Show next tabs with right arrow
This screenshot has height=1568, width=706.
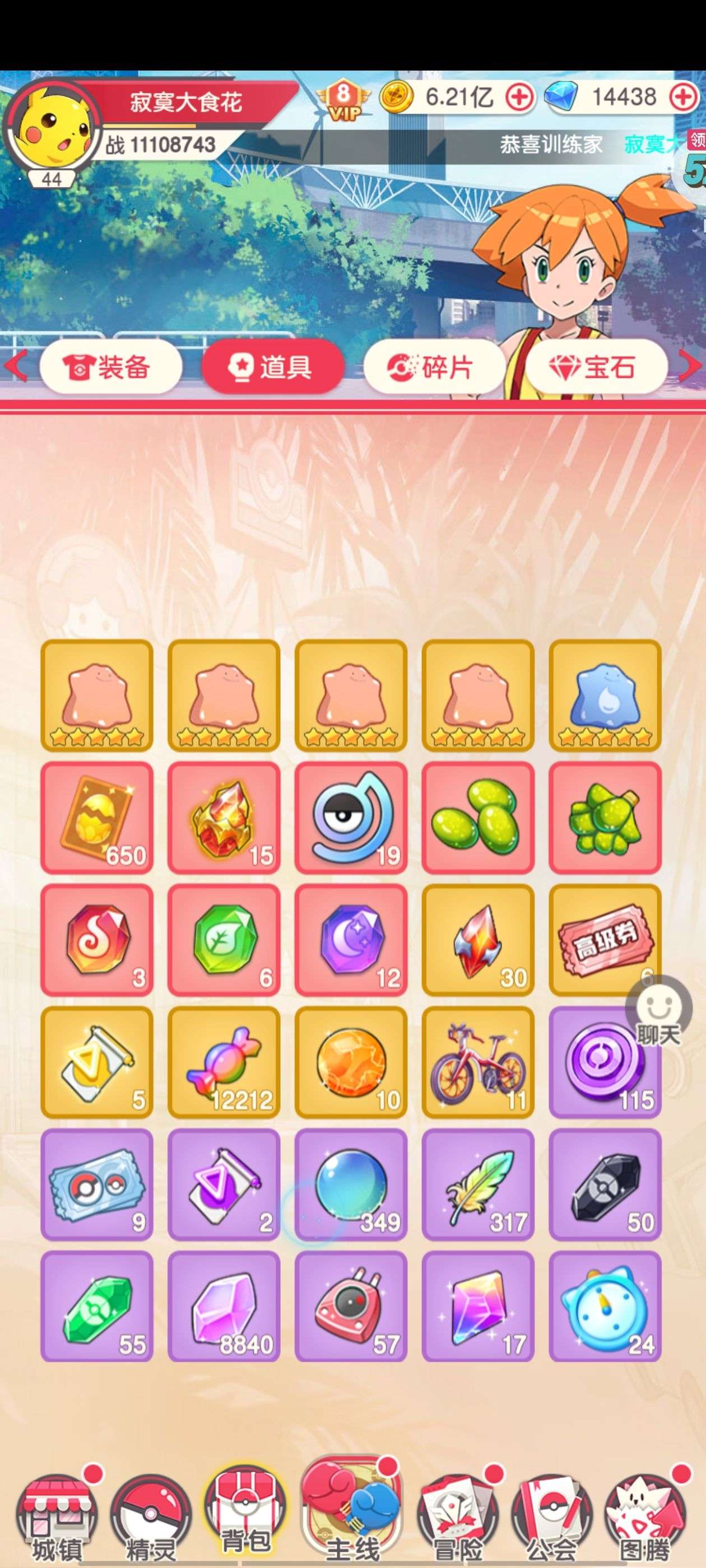(691, 366)
